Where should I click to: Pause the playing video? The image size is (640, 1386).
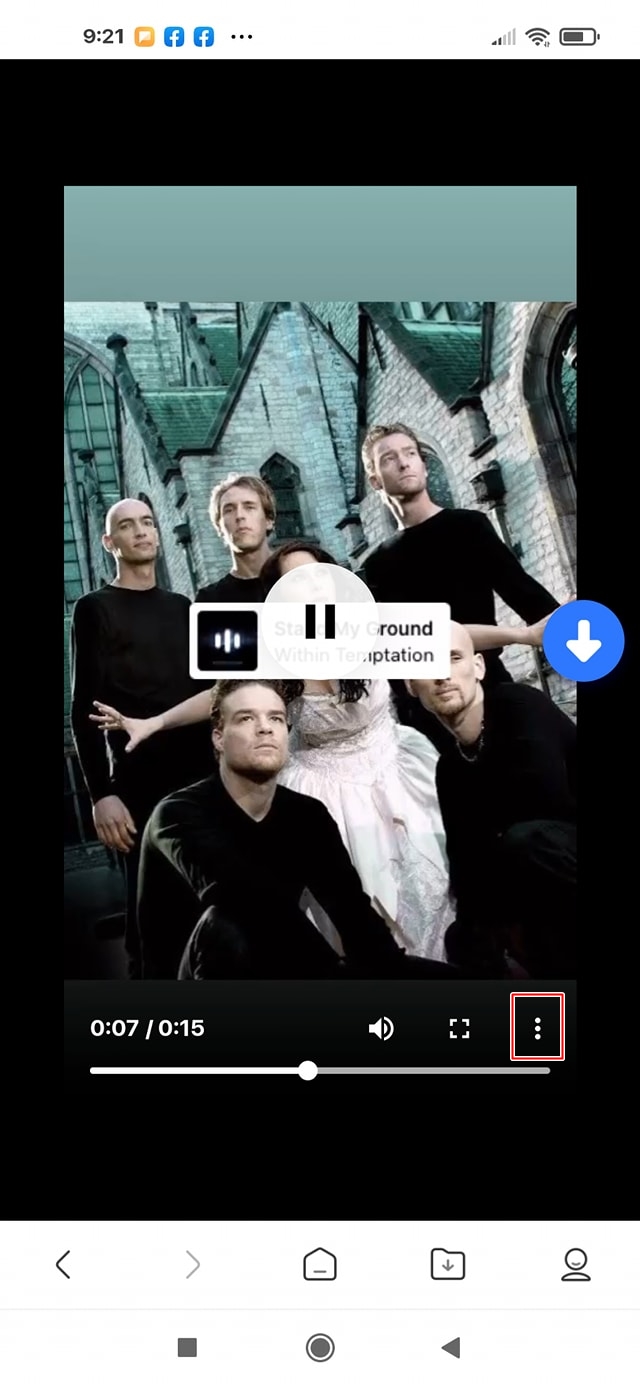pyautogui.click(x=320, y=621)
